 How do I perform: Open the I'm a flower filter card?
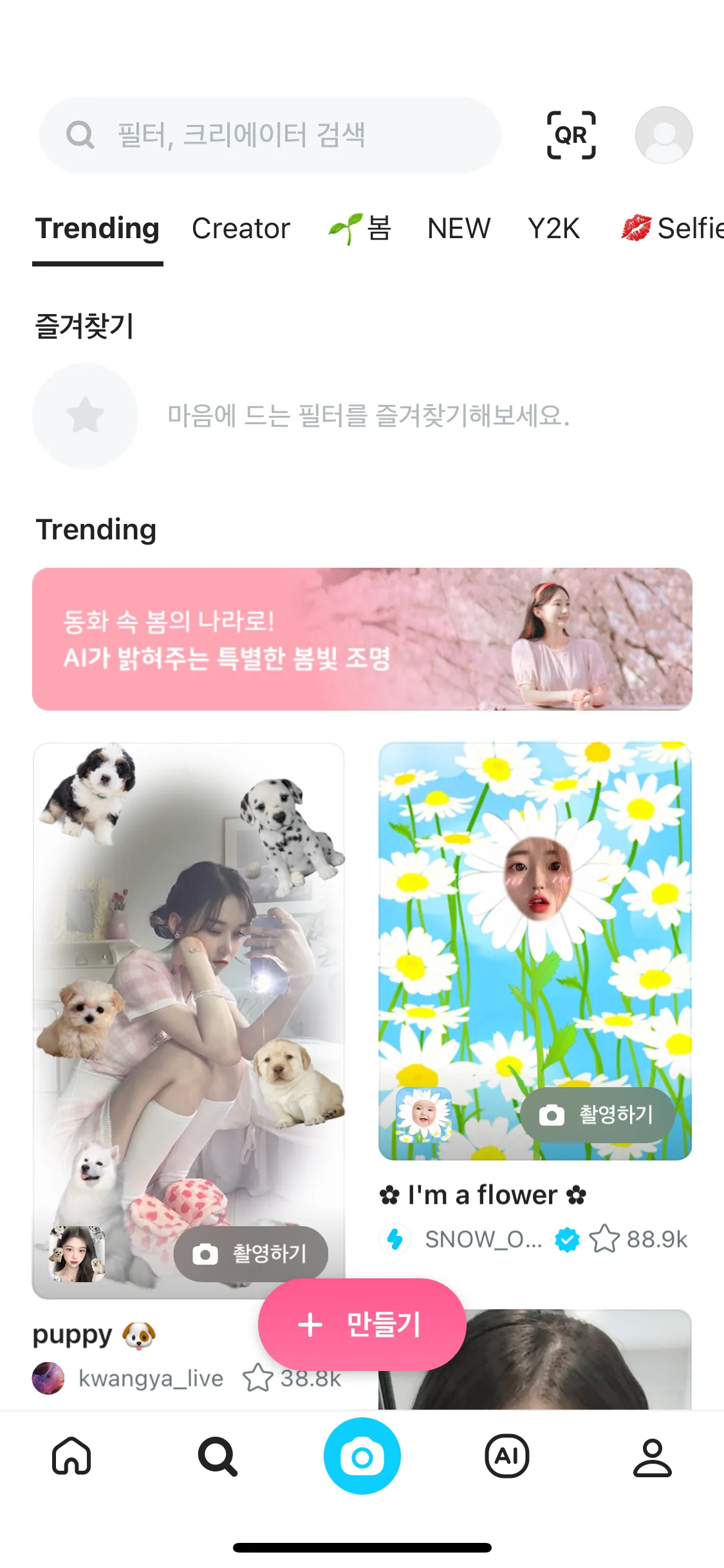pos(534,933)
